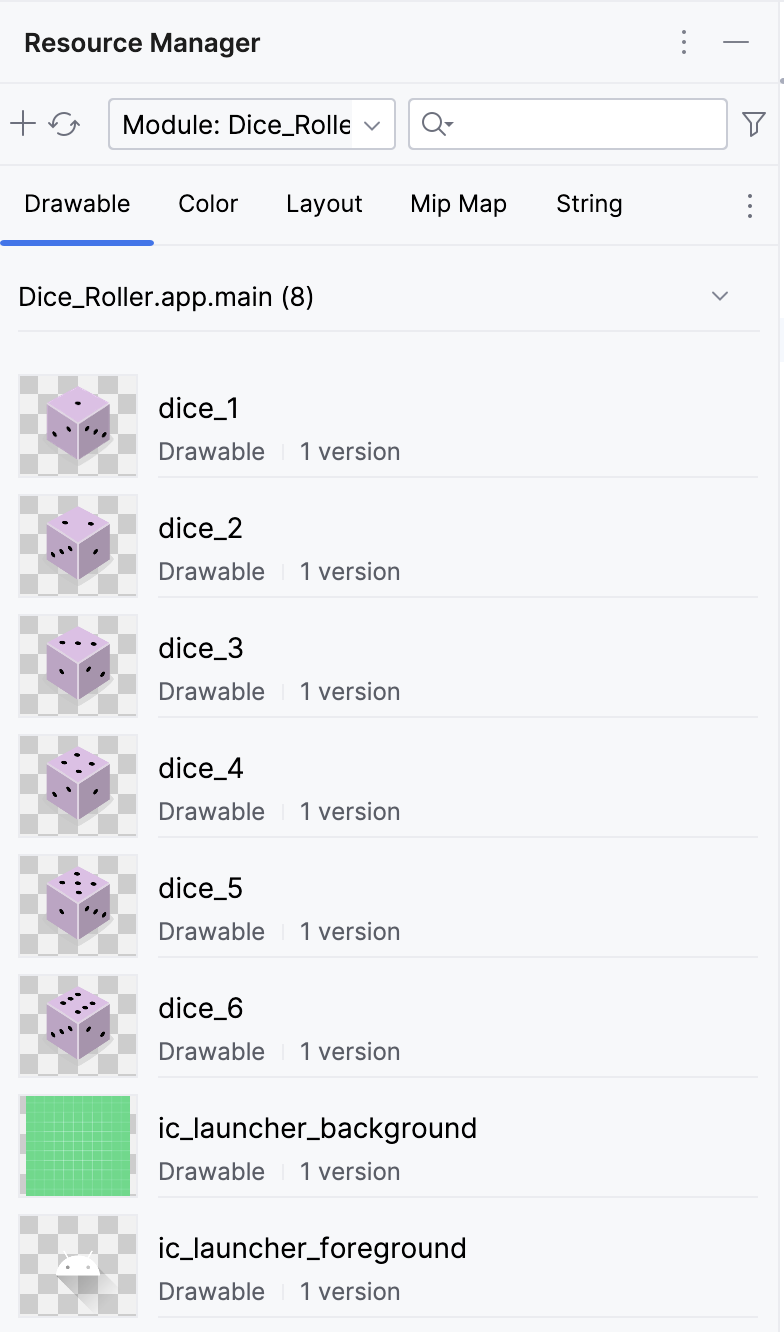Image resolution: width=784 pixels, height=1332 pixels.
Task: Add a new resource with plus icon
Action: pyautogui.click(x=22, y=124)
